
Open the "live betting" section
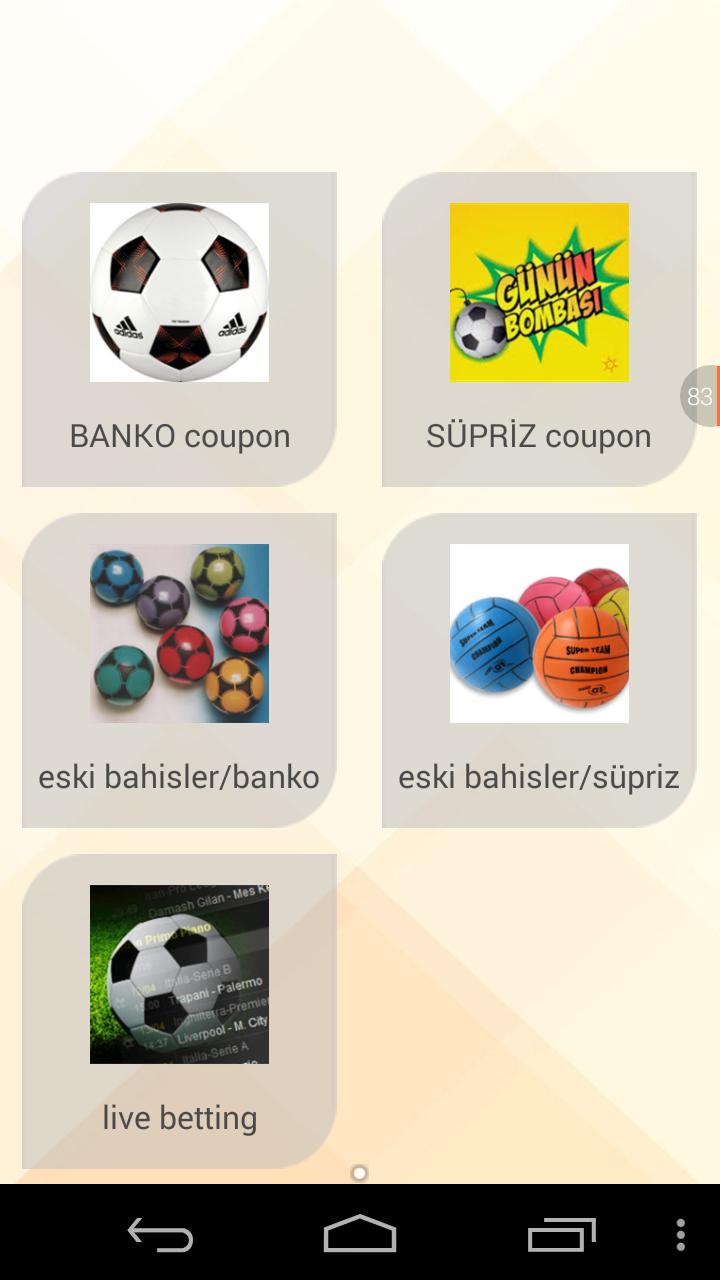(x=179, y=1117)
